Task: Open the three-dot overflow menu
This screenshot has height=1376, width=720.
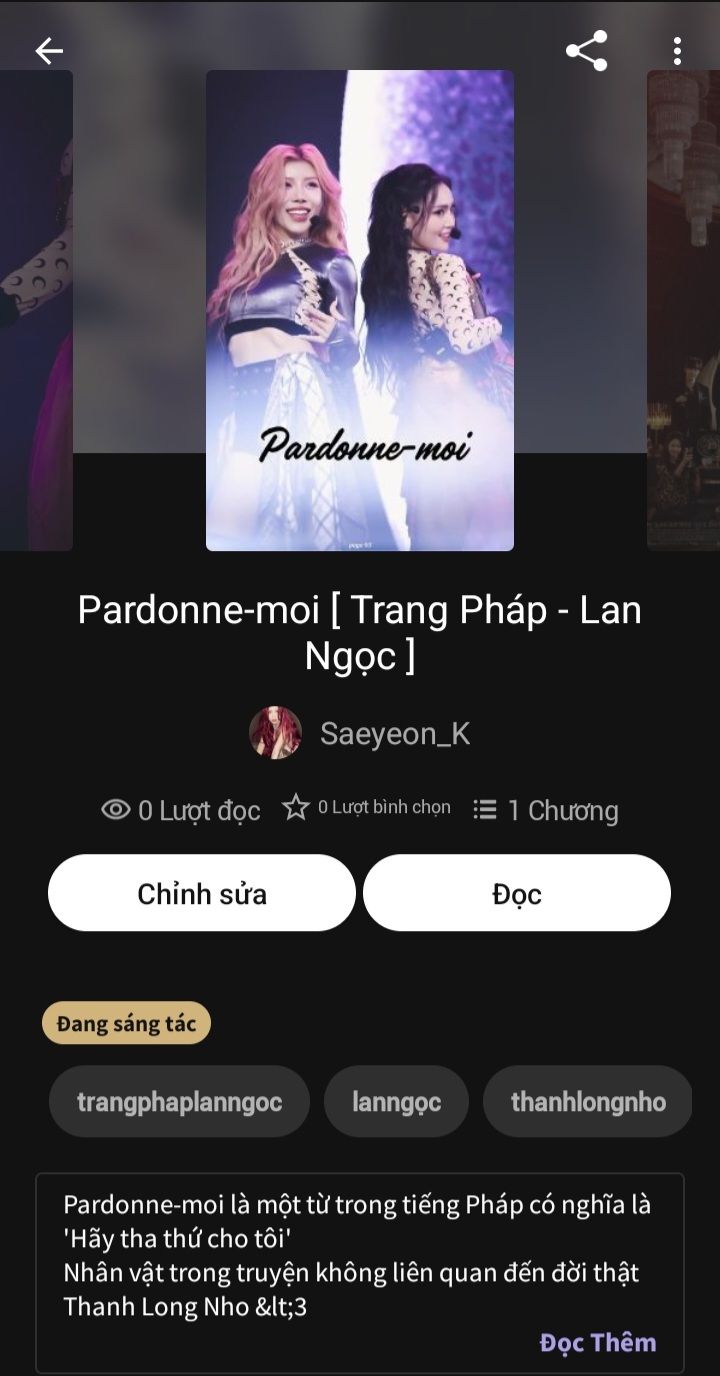Action: click(677, 51)
